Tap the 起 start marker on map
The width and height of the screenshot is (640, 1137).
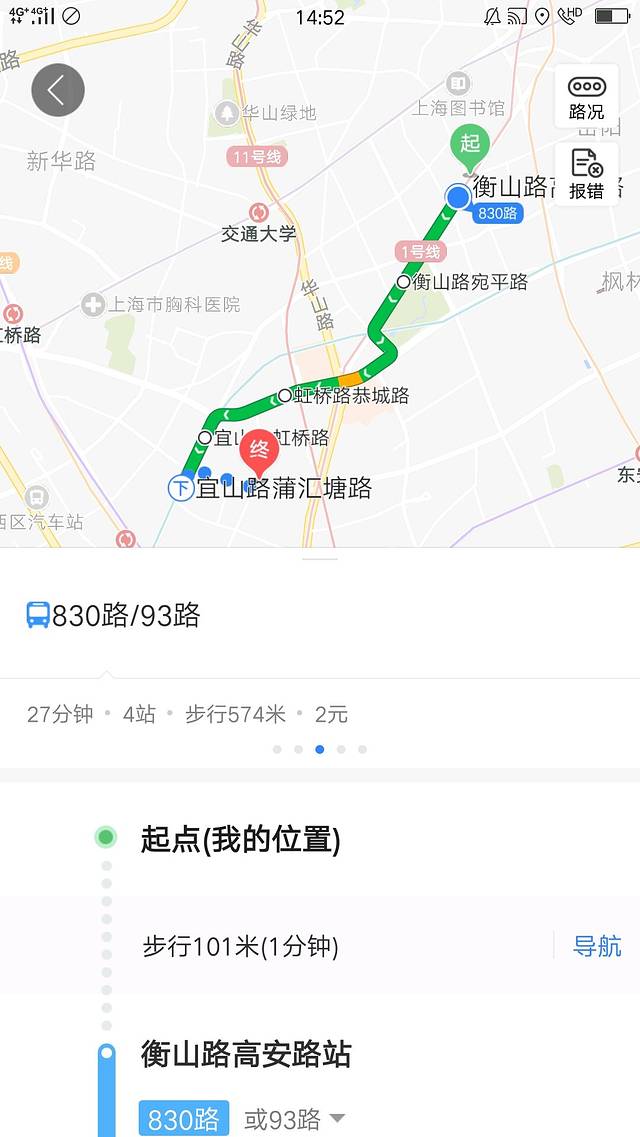(469, 145)
